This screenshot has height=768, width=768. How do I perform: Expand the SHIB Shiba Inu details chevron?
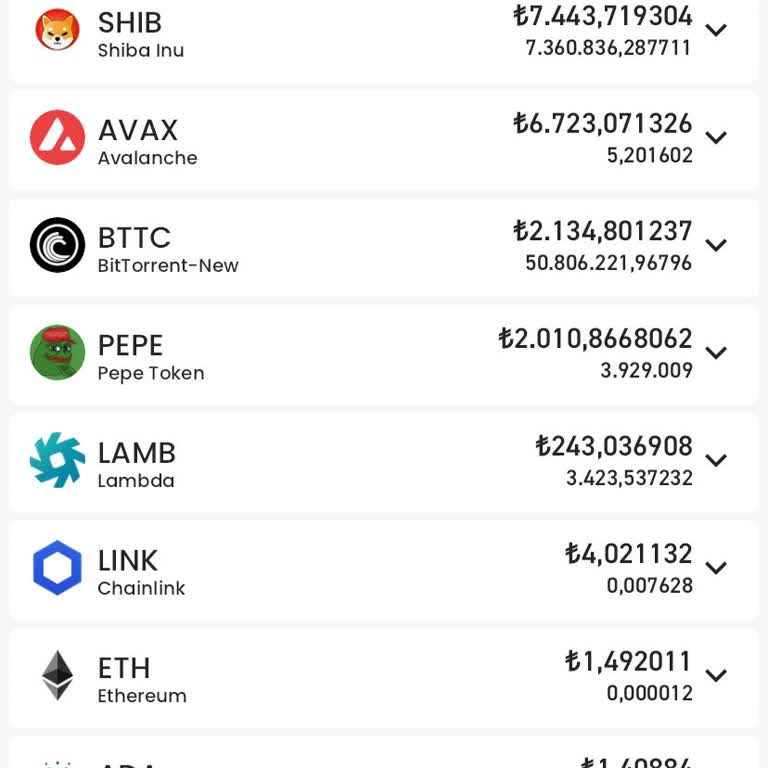click(x=715, y=30)
